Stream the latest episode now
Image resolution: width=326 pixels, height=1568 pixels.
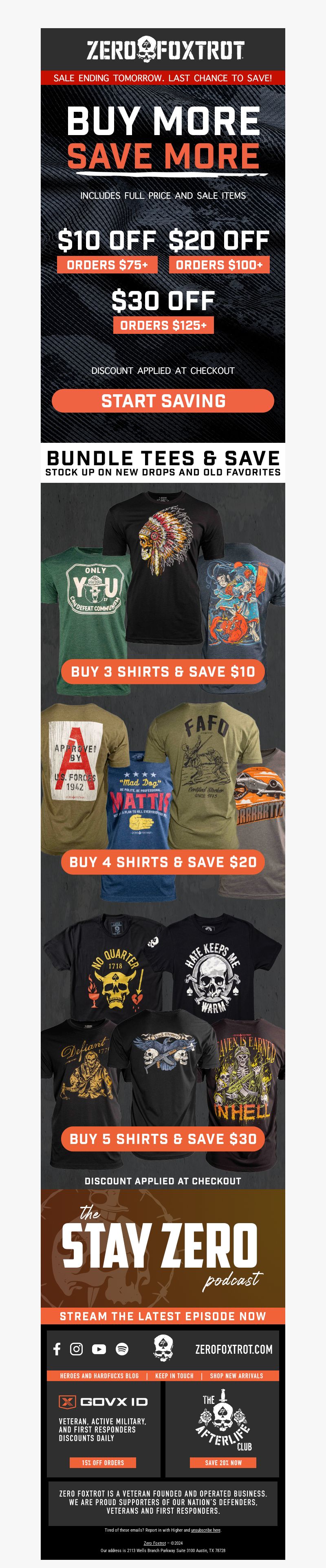pyautogui.click(x=163, y=1315)
